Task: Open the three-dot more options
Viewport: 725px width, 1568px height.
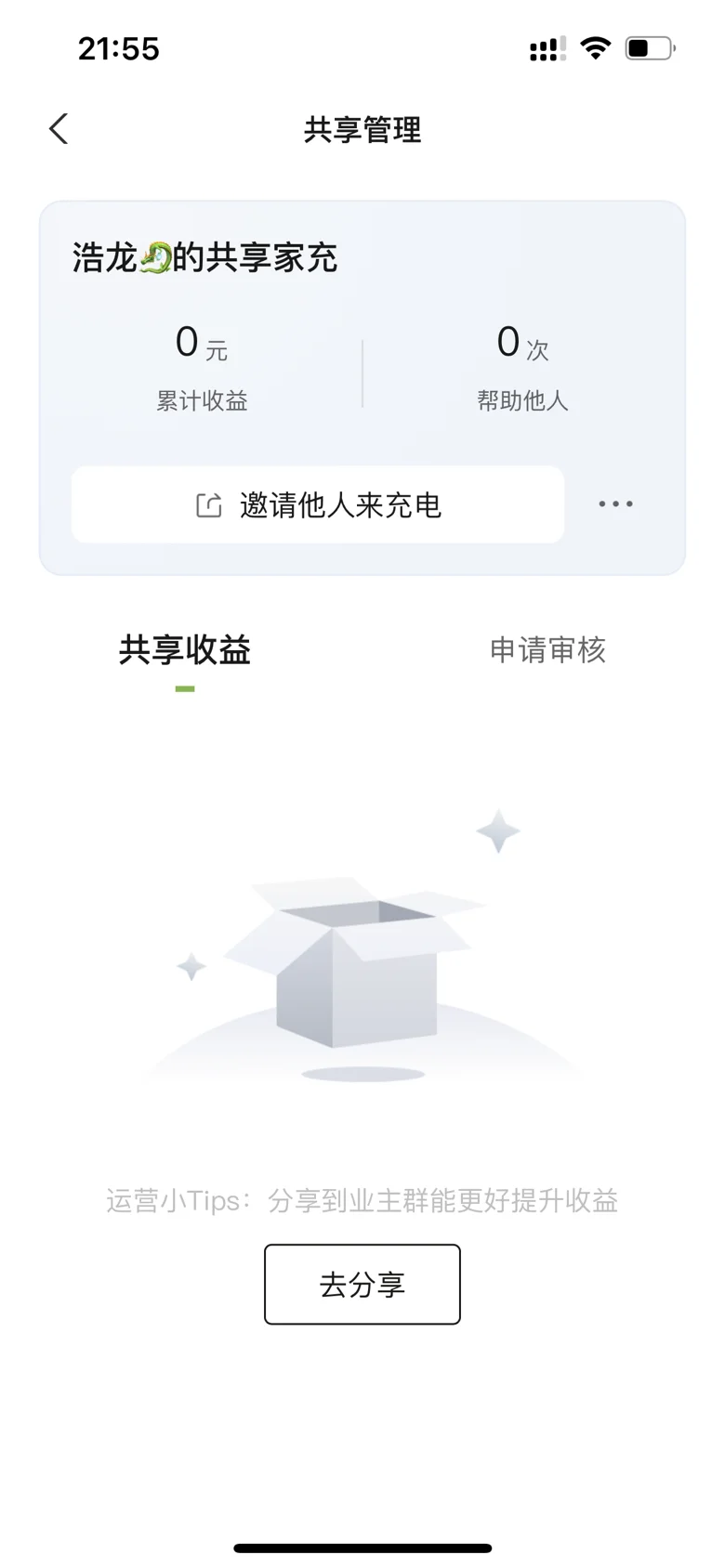Action: pos(615,504)
